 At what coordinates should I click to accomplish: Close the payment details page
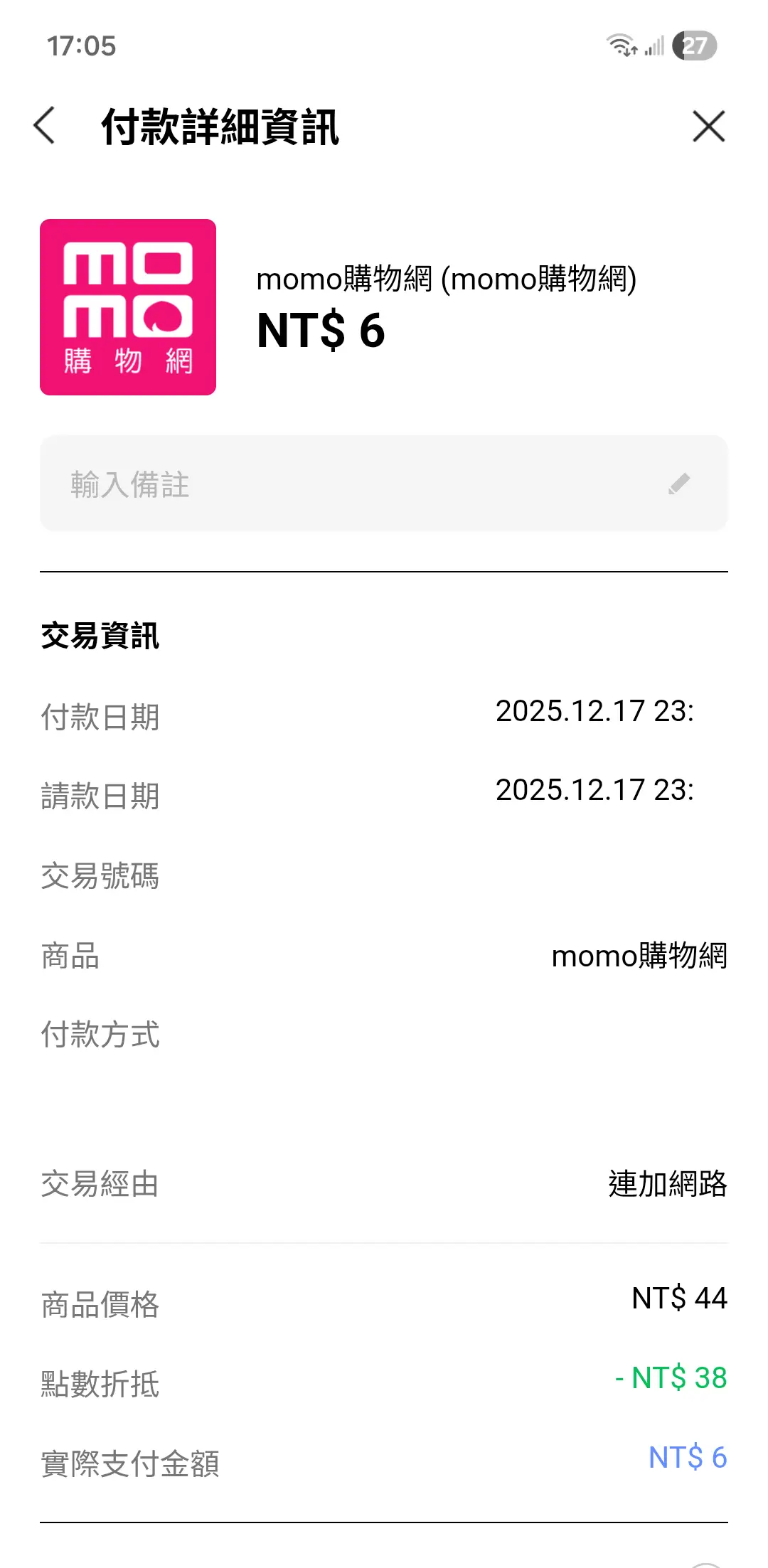pos(708,127)
